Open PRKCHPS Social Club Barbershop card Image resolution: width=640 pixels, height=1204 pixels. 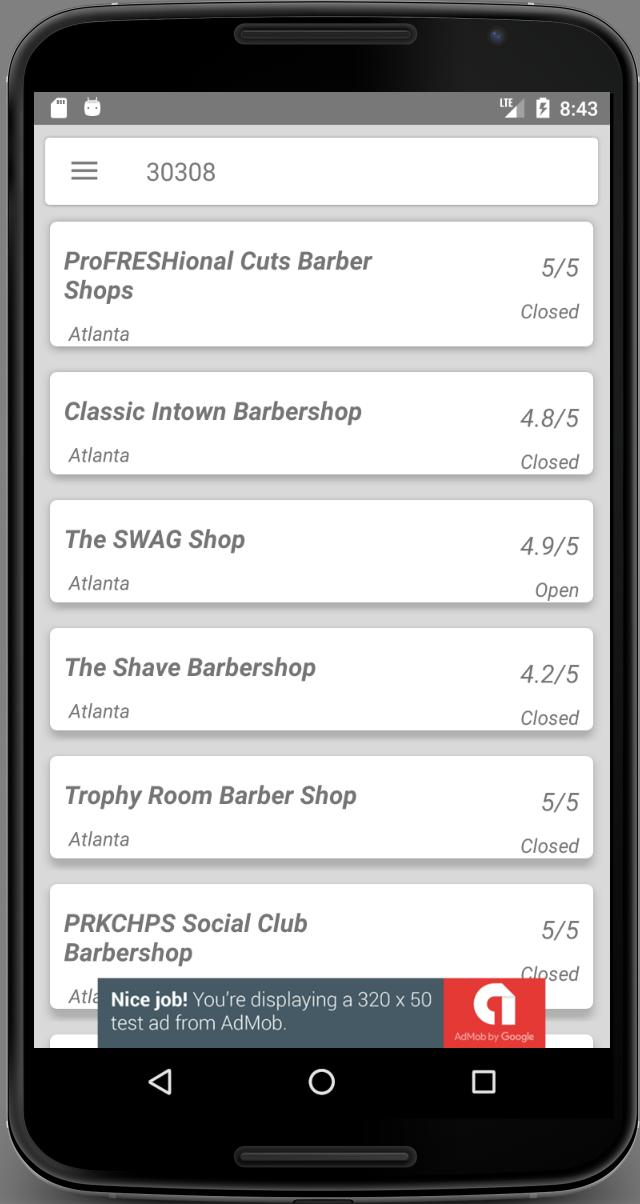tap(321, 935)
